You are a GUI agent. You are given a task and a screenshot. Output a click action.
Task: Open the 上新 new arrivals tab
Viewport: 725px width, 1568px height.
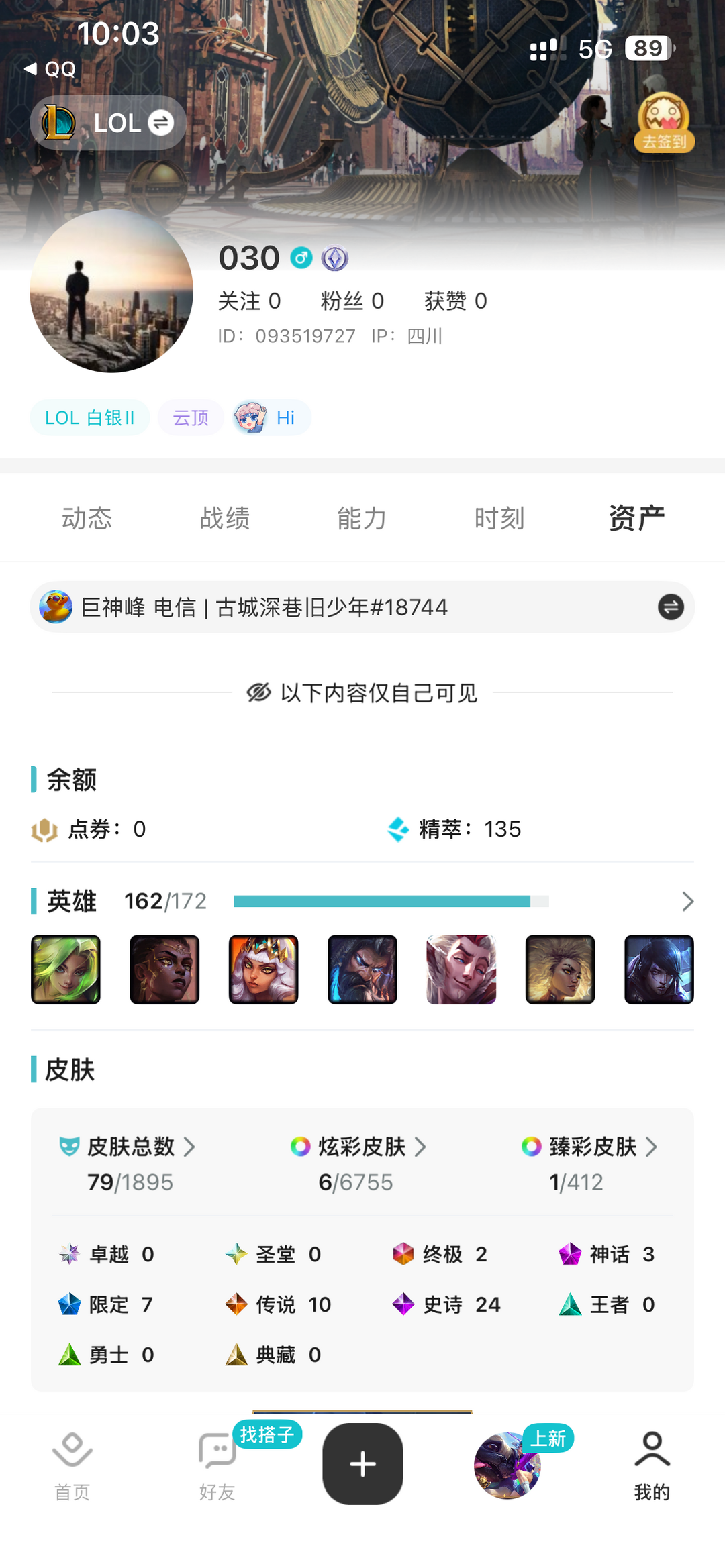pos(508,1465)
